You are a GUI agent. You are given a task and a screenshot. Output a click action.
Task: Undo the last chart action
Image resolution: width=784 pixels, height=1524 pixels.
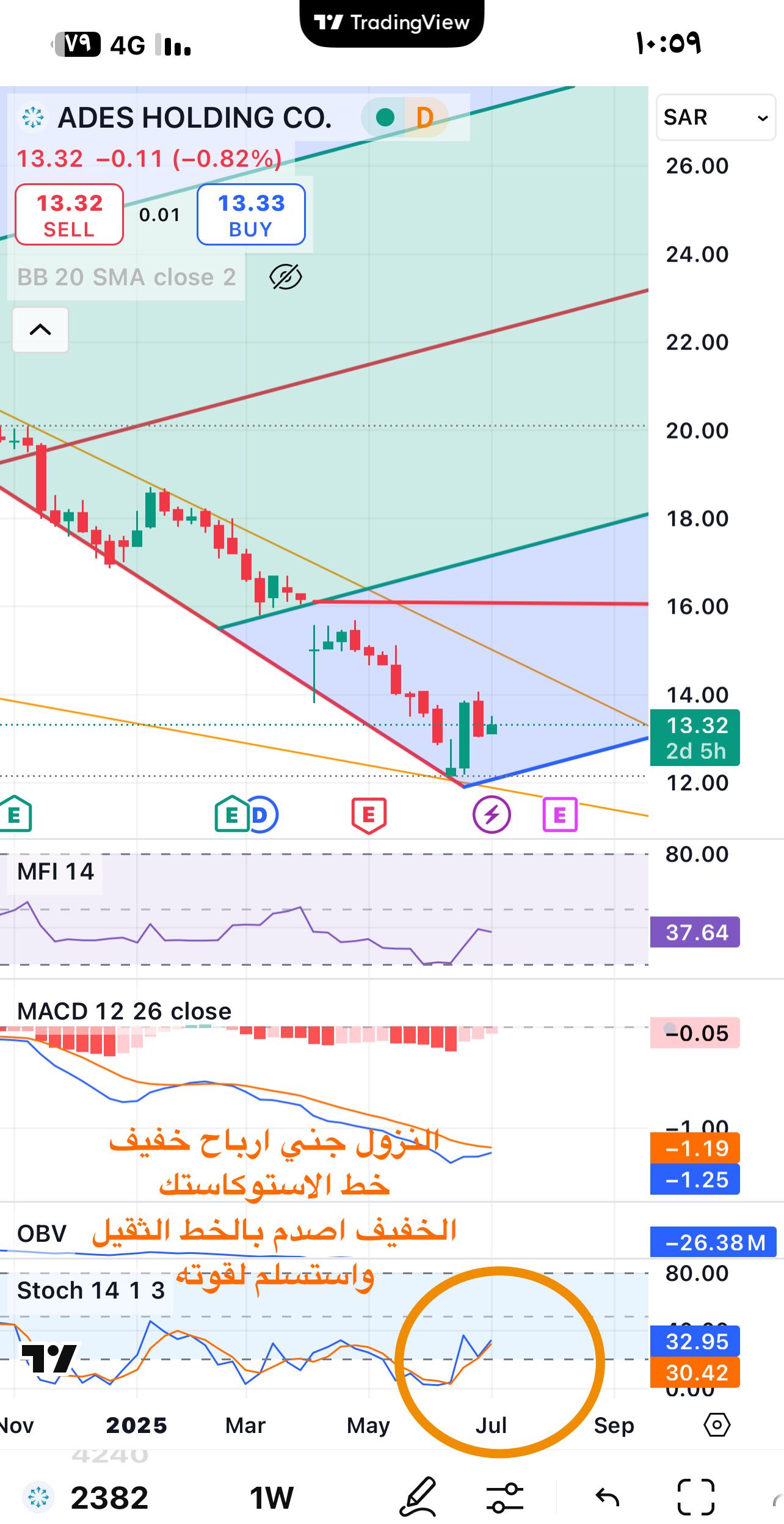coord(607,1498)
